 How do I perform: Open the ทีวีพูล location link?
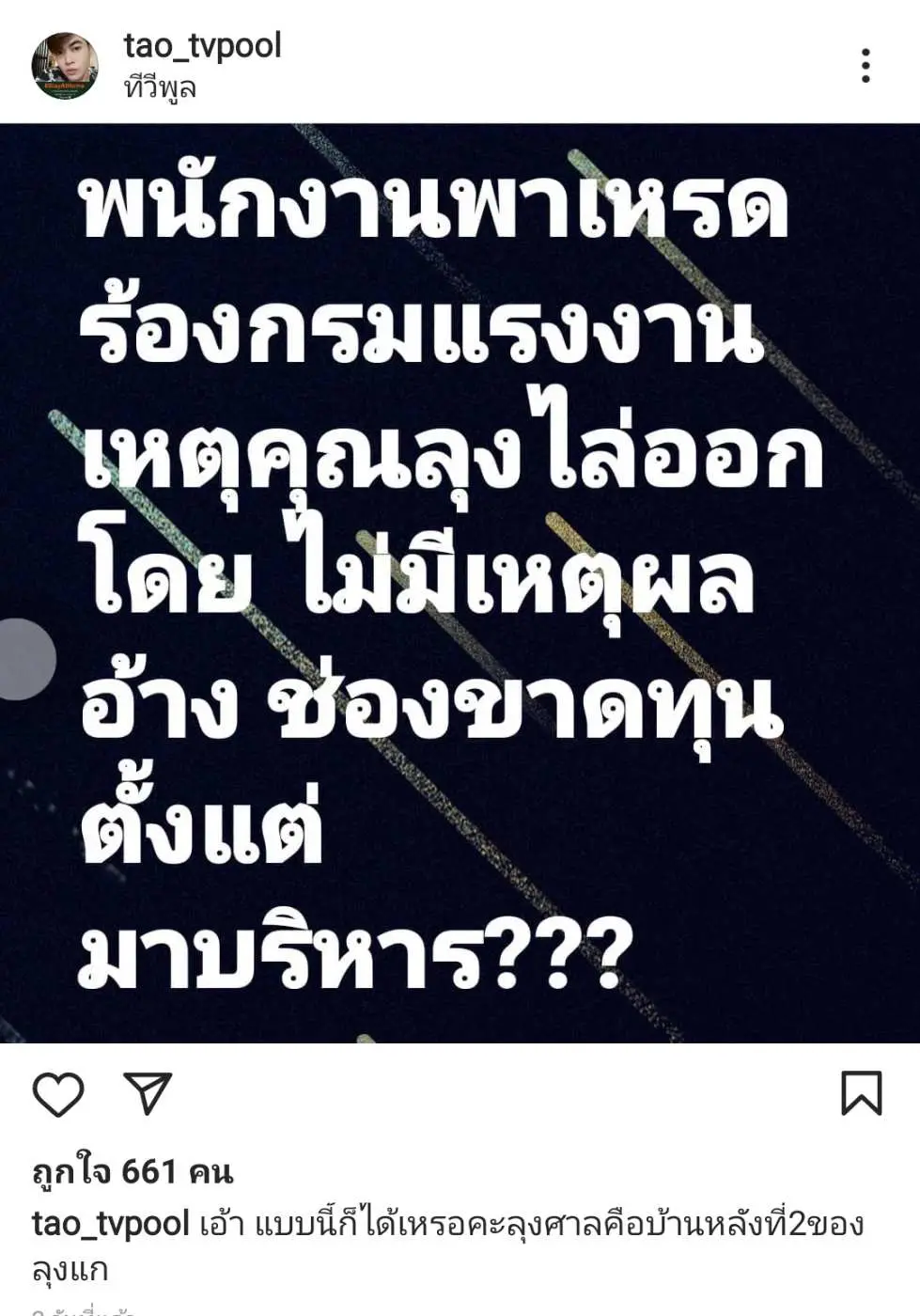pos(160,88)
